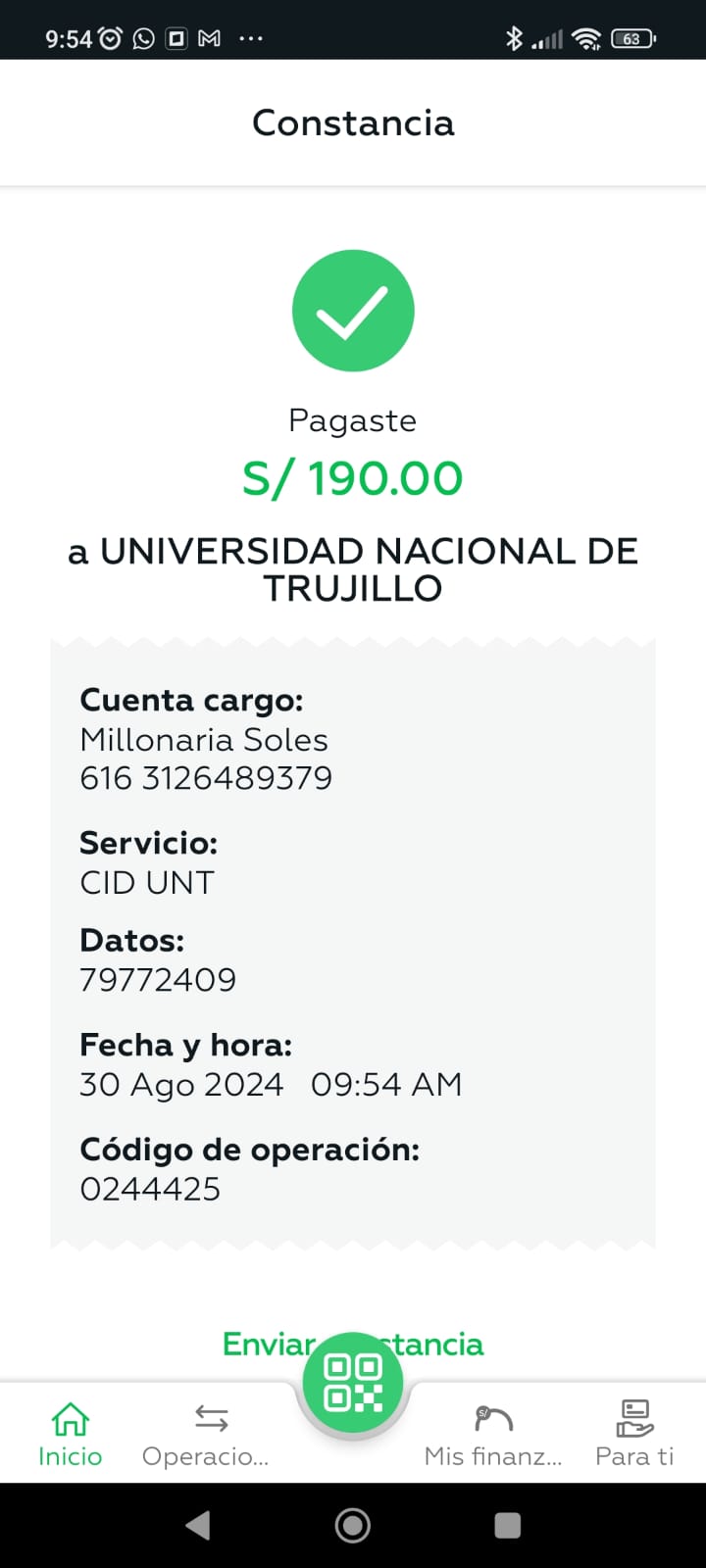Open the Mis finanzas tab
Screen dimensions: 706x1568
click(493, 1433)
